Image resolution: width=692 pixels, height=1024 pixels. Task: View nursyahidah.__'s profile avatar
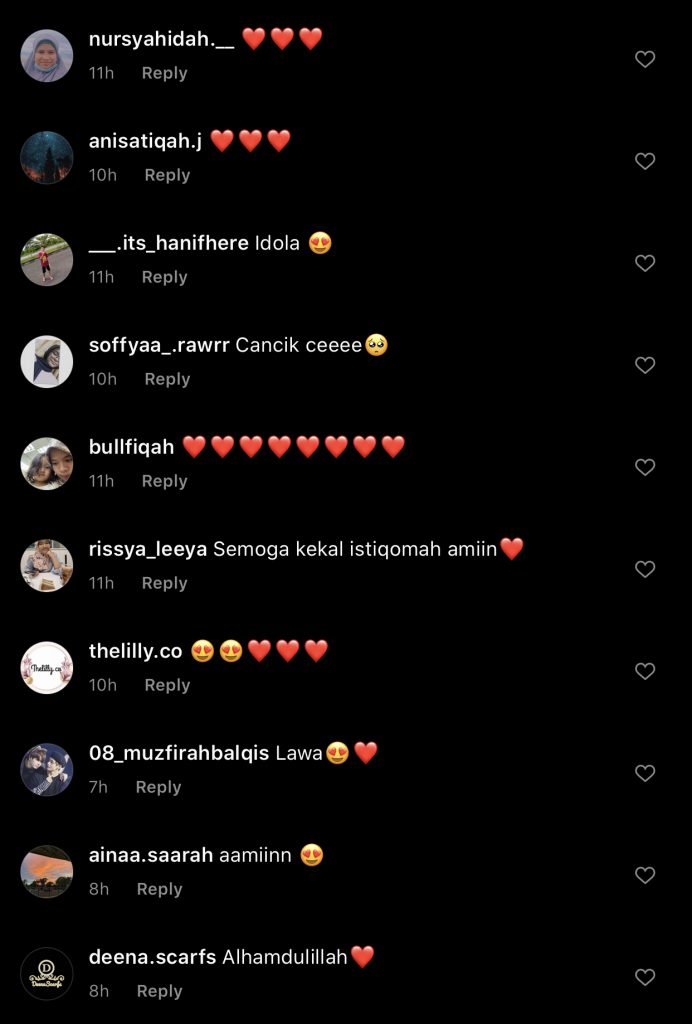pos(47,56)
